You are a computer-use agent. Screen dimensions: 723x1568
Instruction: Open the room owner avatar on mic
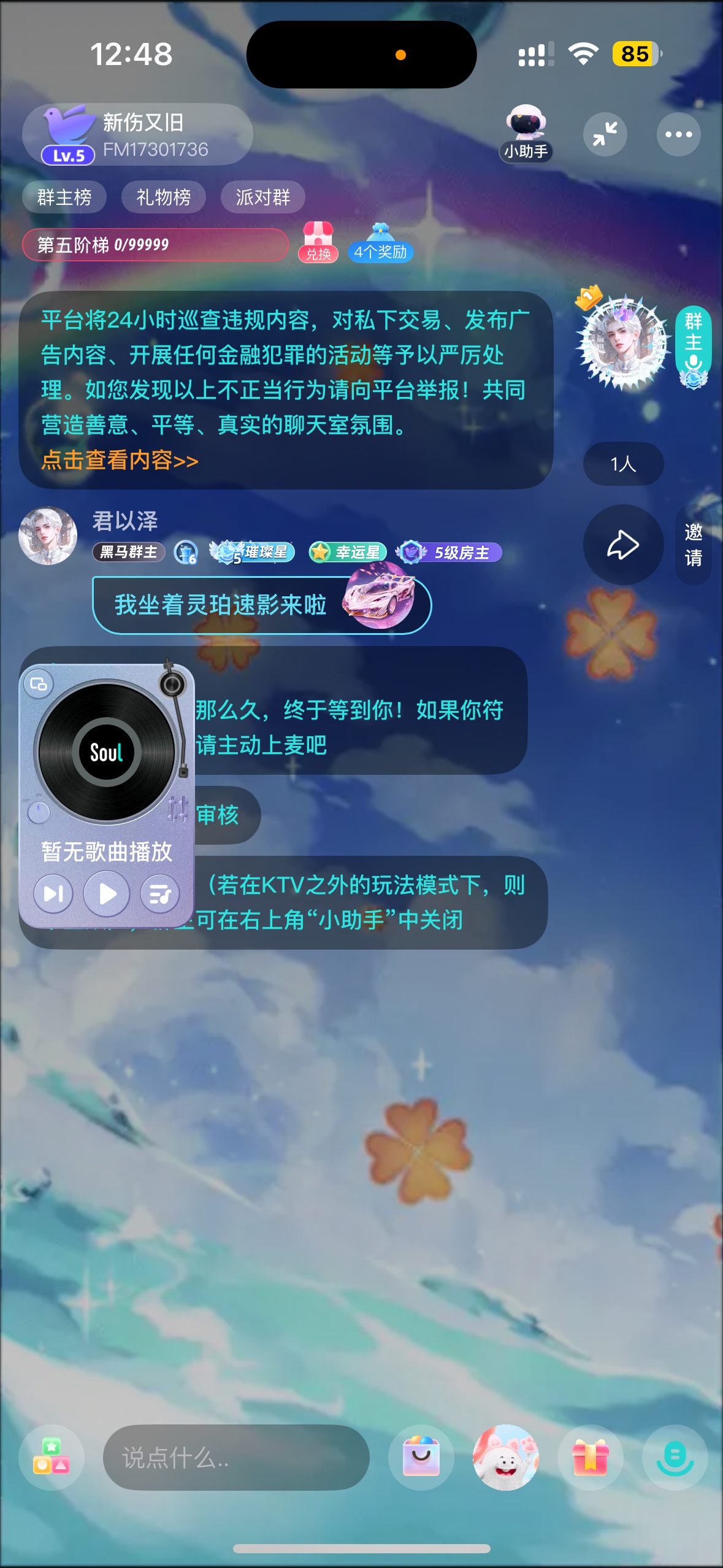click(x=623, y=342)
